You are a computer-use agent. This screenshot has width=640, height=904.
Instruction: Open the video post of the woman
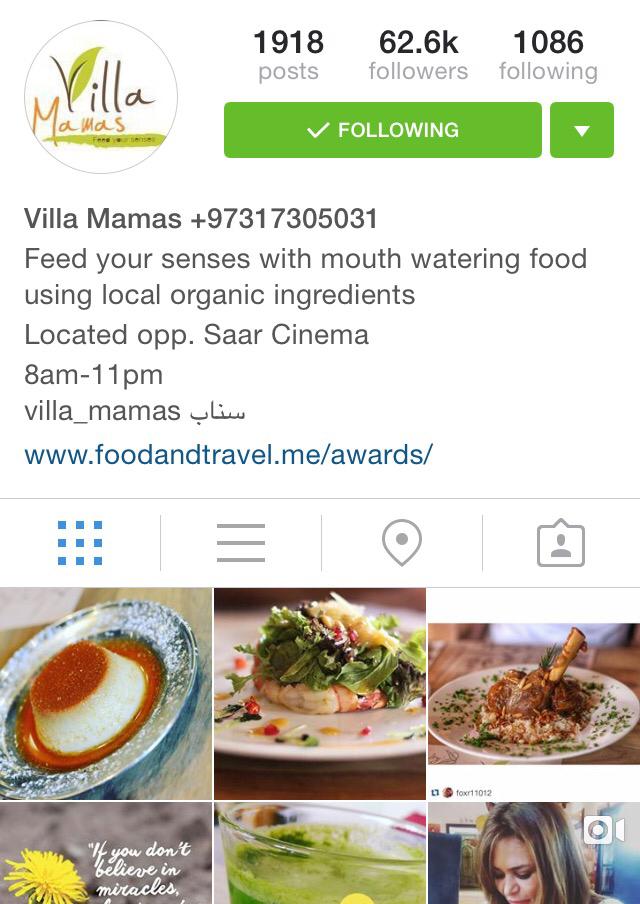click(x=534, y=853)
